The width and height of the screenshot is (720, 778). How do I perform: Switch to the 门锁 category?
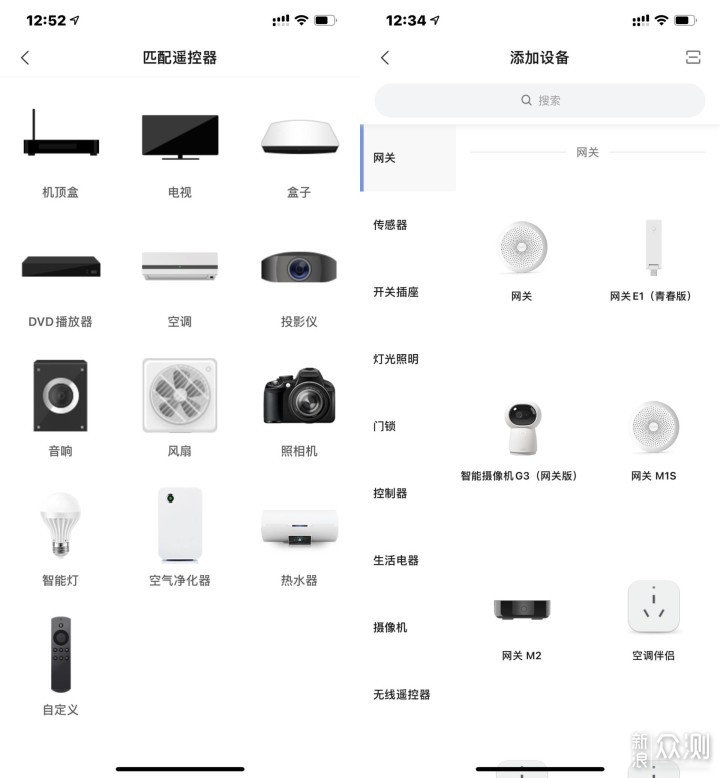coord(385,426)
